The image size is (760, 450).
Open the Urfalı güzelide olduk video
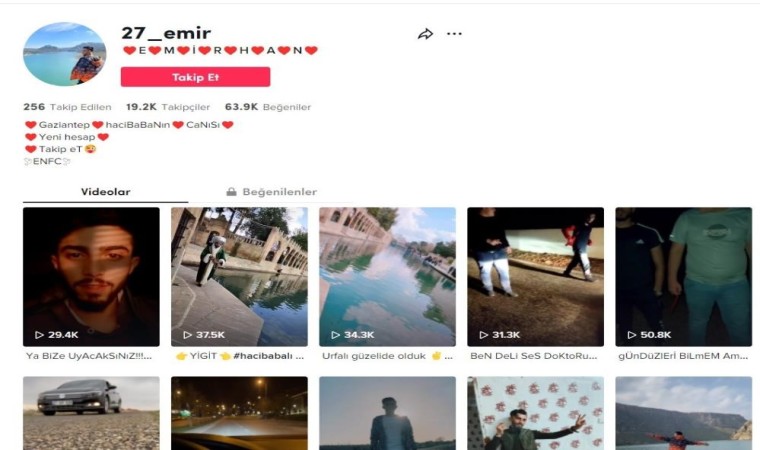pos(387,276)
